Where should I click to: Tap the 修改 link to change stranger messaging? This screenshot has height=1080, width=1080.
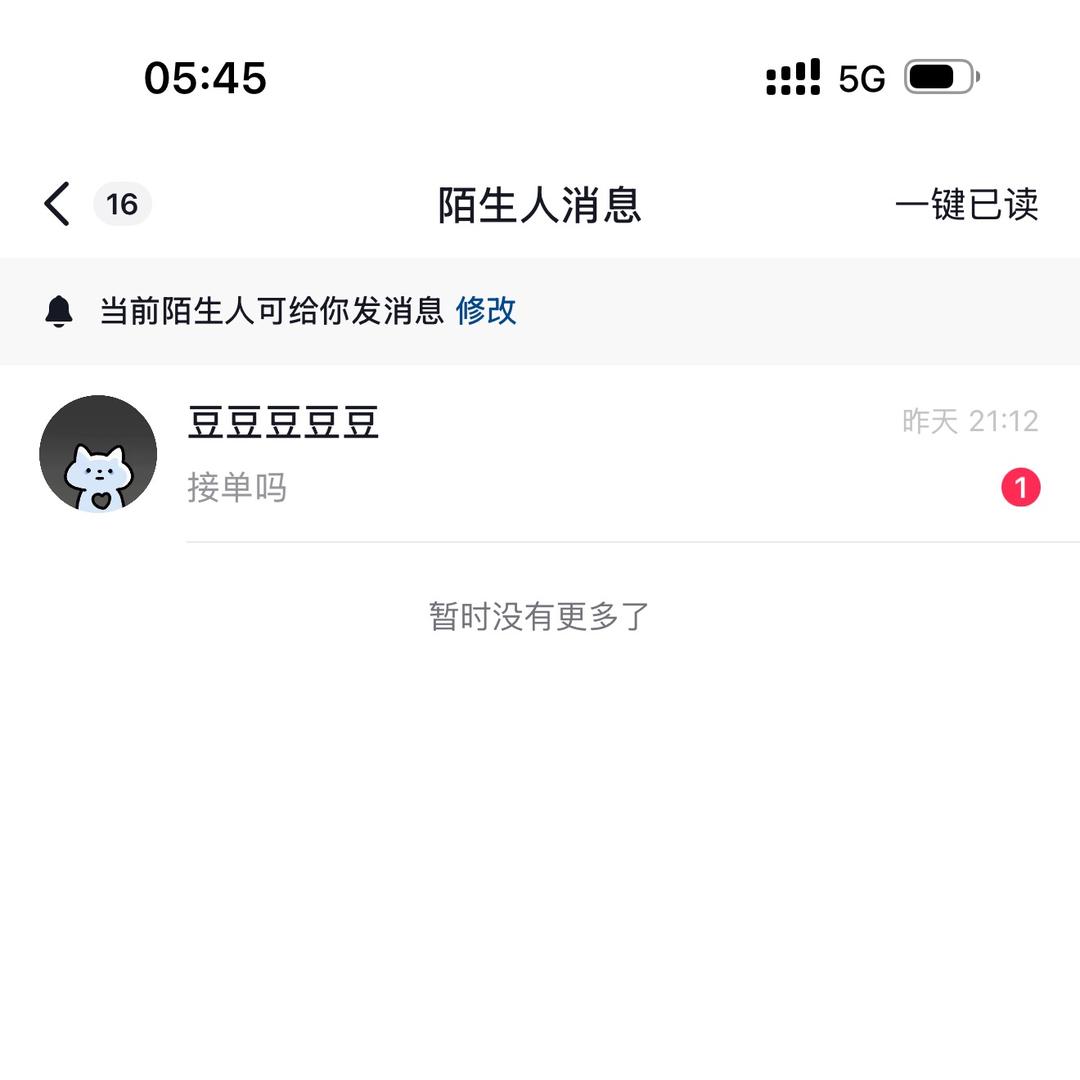tap(486, 311)
